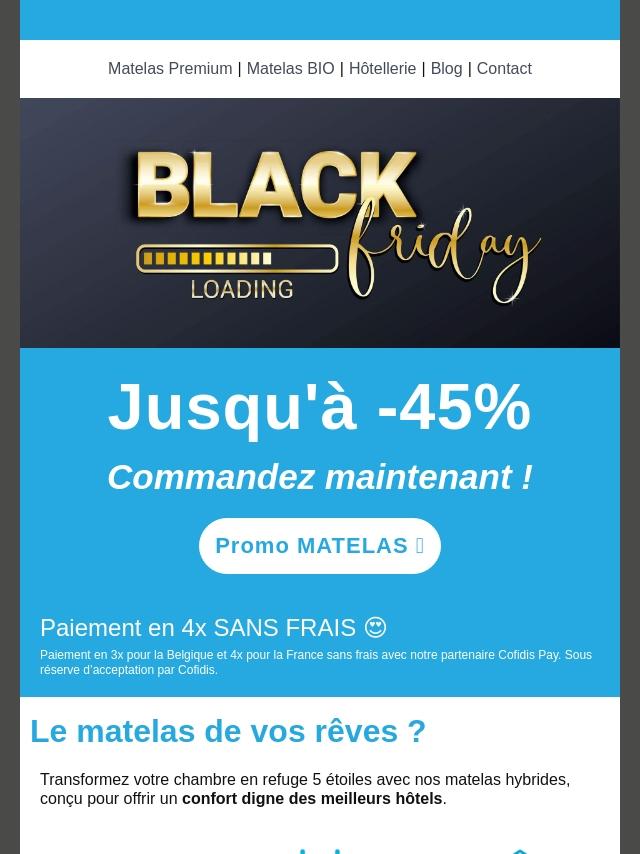640x854 pixels.
Task: Visit the Blog link
Action: tap(446, 69)
